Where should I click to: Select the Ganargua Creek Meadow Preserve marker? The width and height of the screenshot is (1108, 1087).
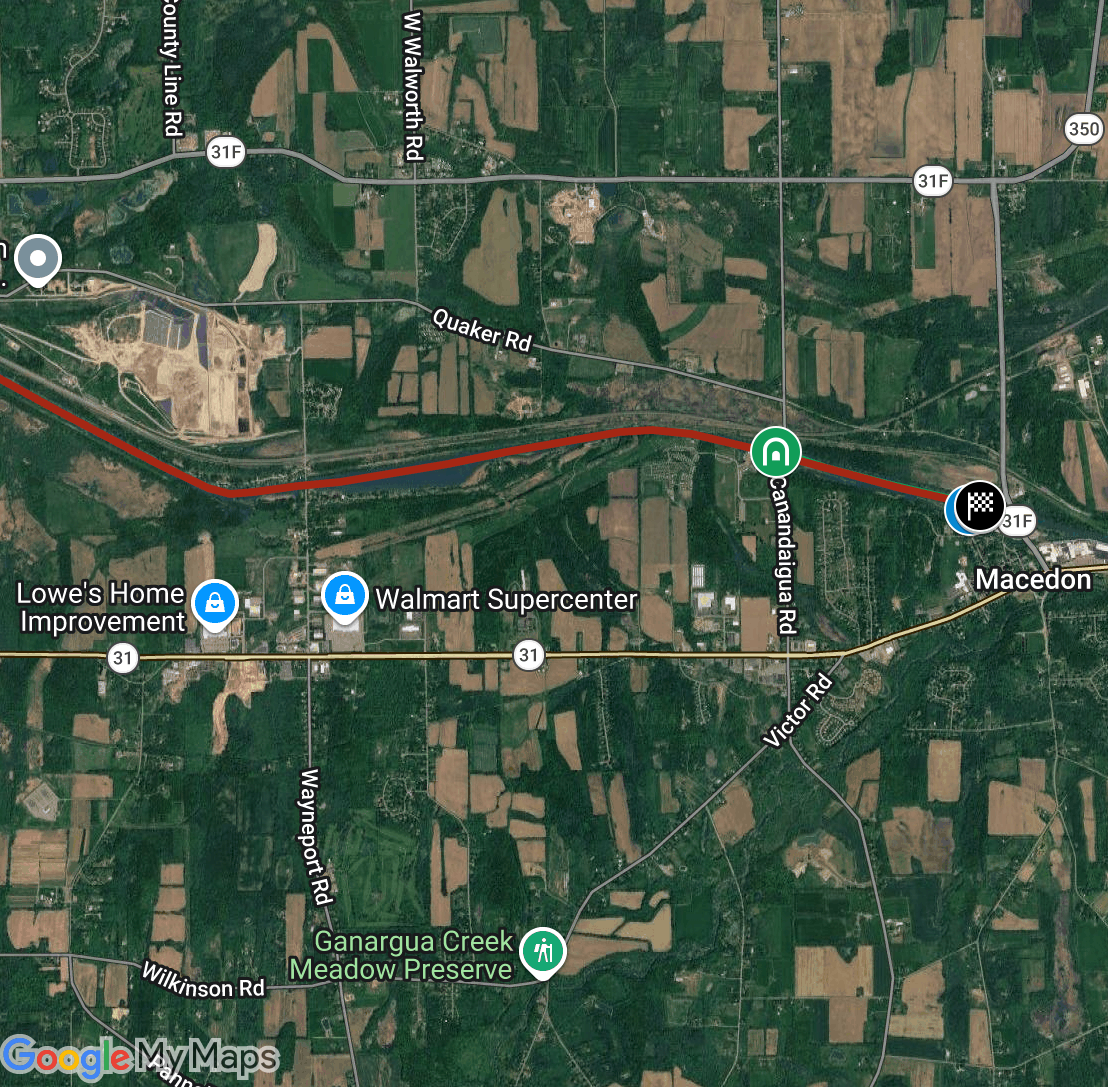point(544,951)
